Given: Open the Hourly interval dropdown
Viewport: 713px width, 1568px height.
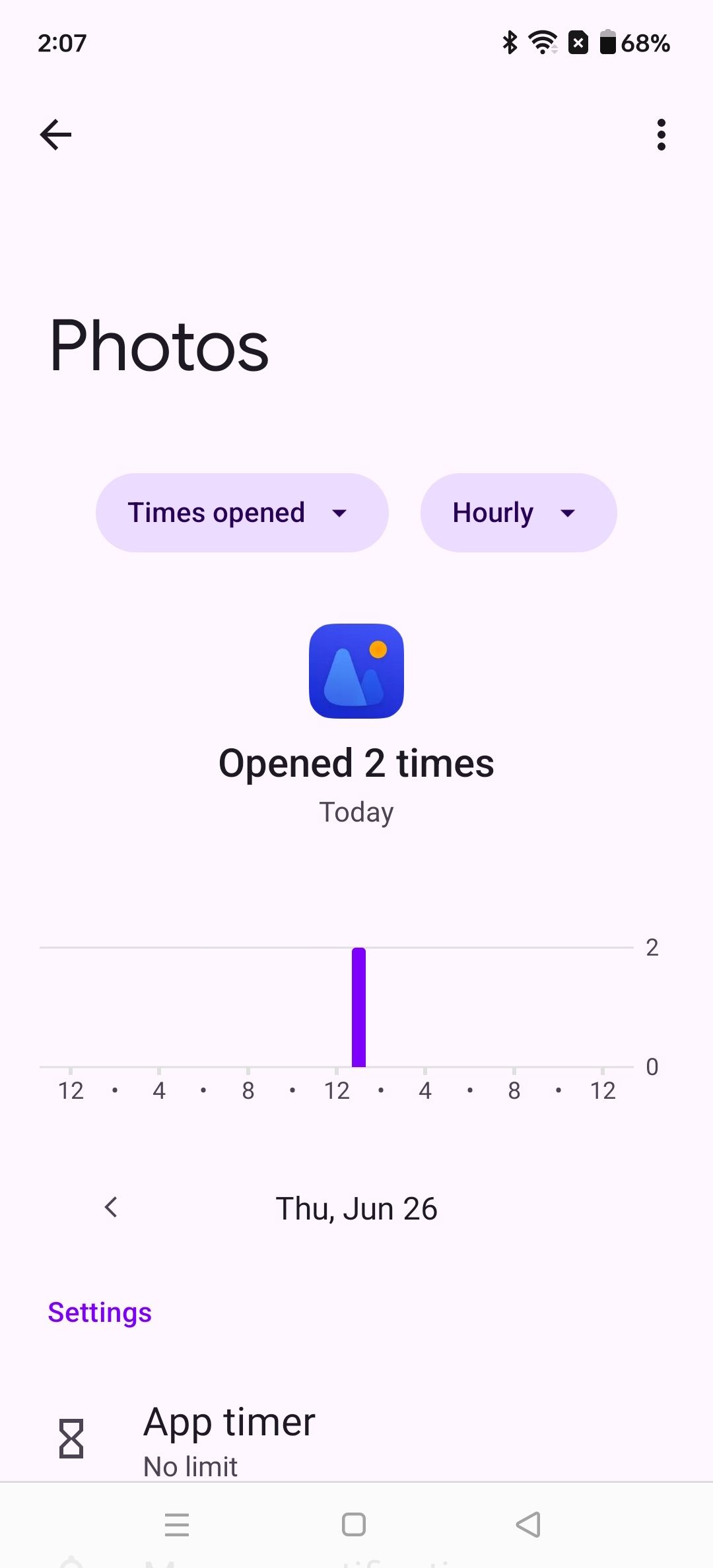Looking at the screenshot, I should pyautogui.click(x=518, y=512).
